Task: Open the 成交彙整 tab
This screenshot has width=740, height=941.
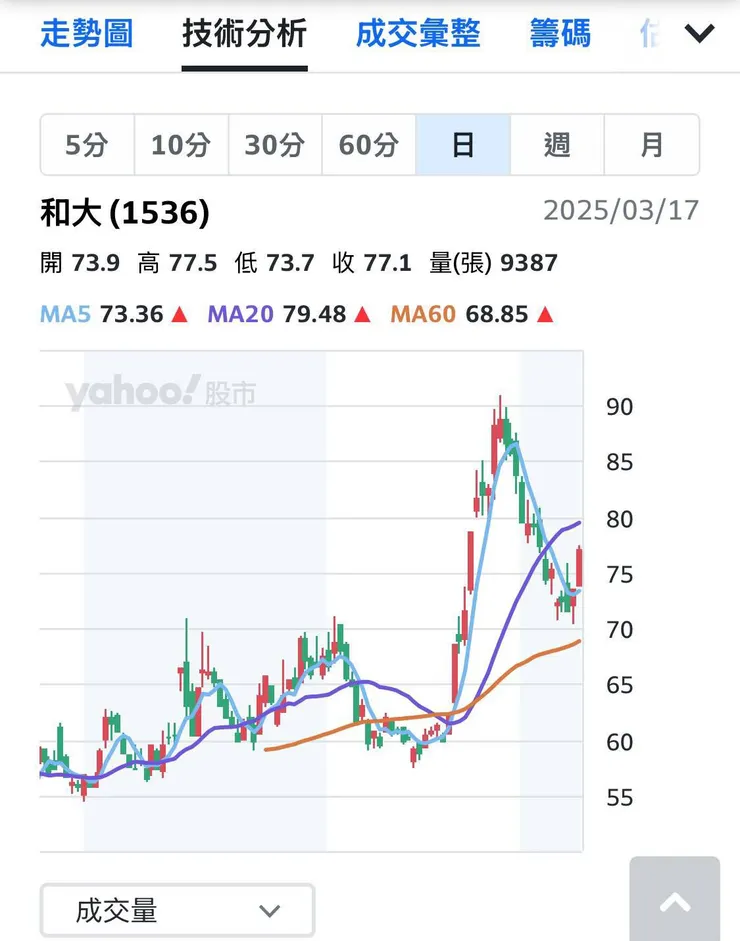Action: click(417, 33)
